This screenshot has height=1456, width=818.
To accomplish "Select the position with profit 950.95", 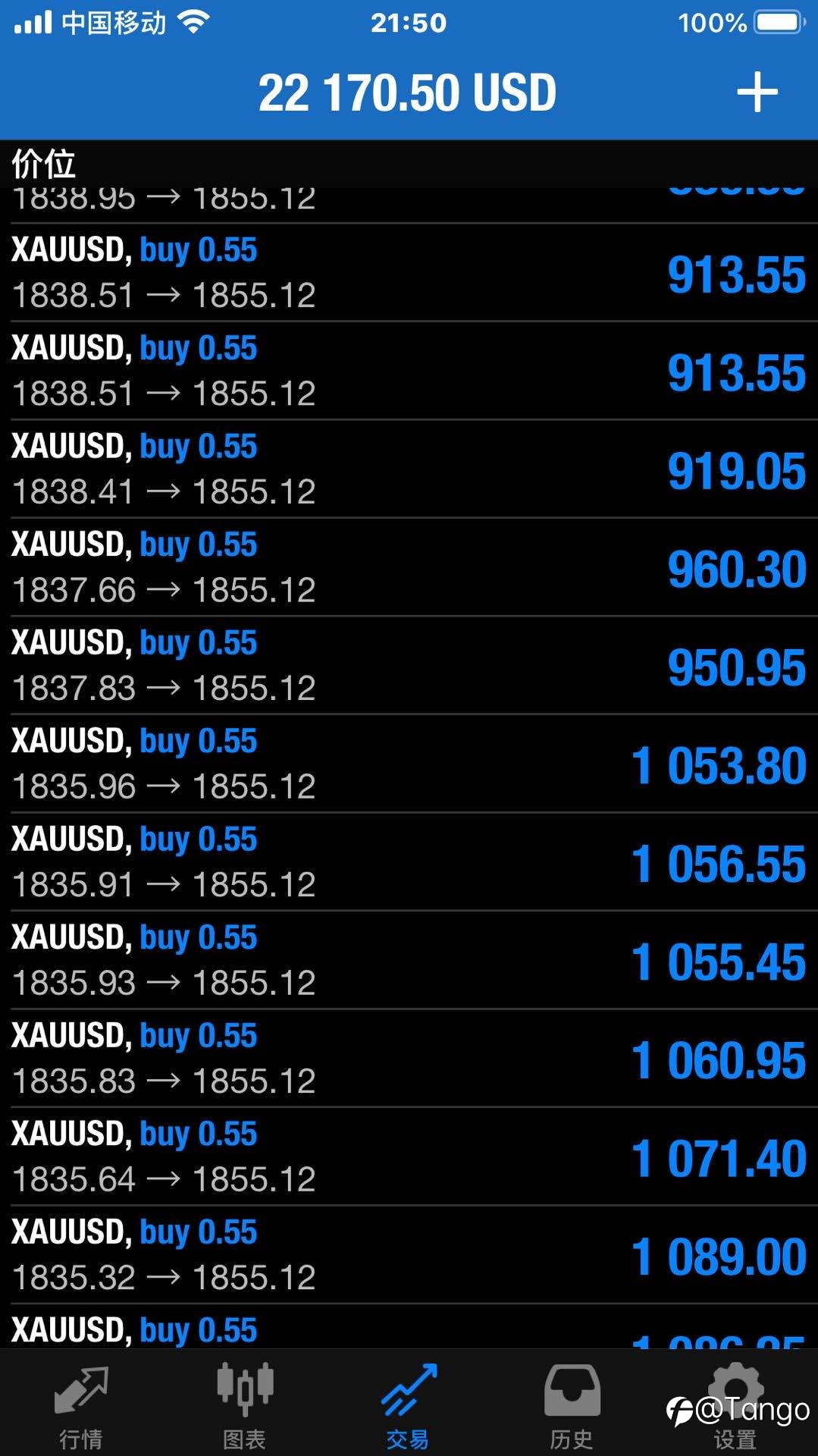I will [x=409, y=666].
